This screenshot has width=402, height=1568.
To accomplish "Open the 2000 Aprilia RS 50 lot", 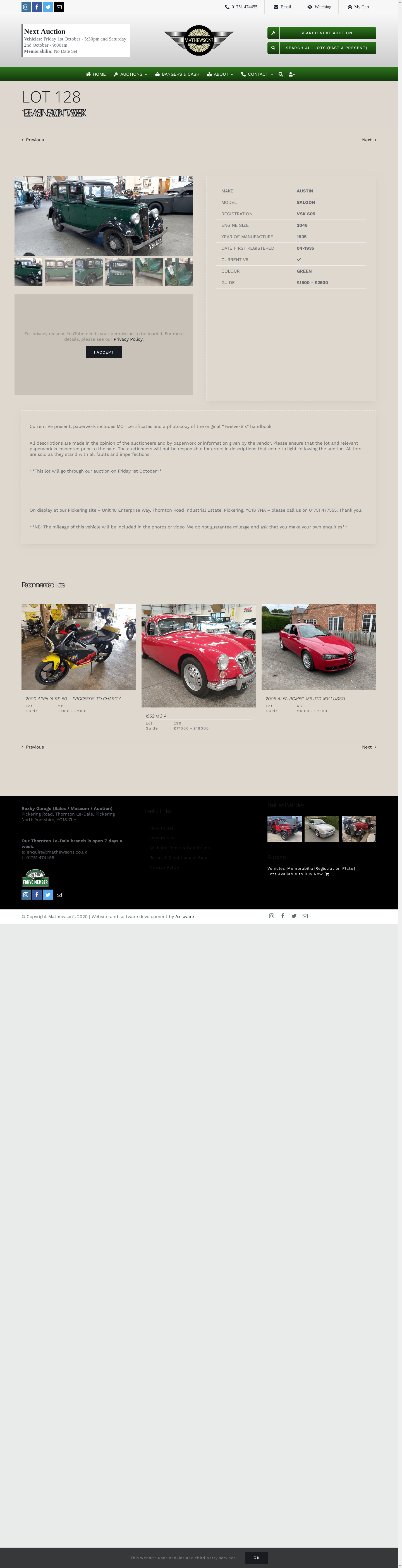I will pos(78,647).
